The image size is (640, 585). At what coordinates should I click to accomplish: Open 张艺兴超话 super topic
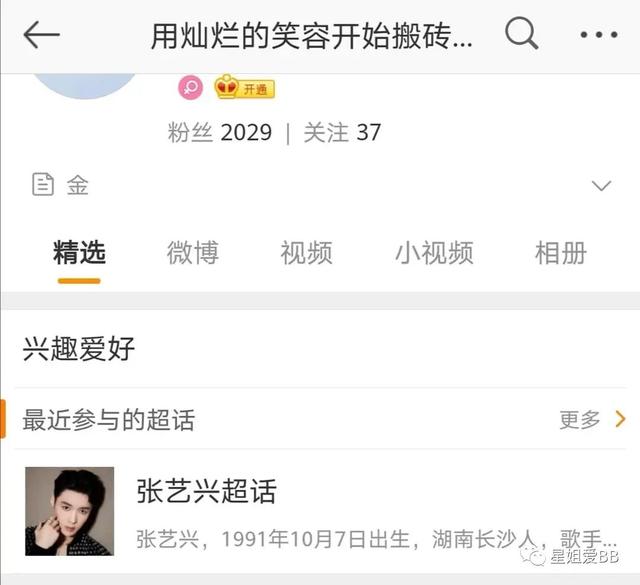click(205, 491)
